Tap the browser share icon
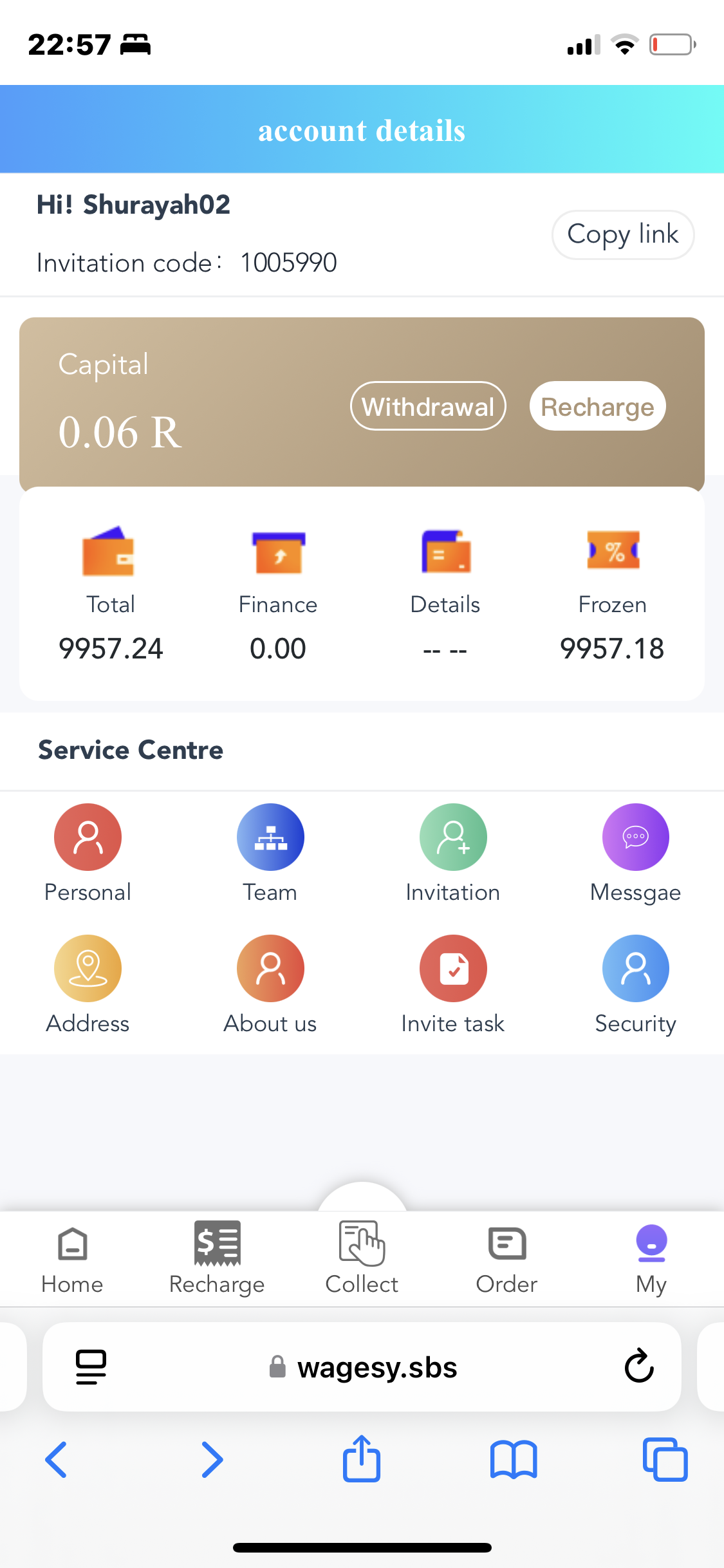Viewport: 724px width, 1568px height. (x=362, y=1459)
